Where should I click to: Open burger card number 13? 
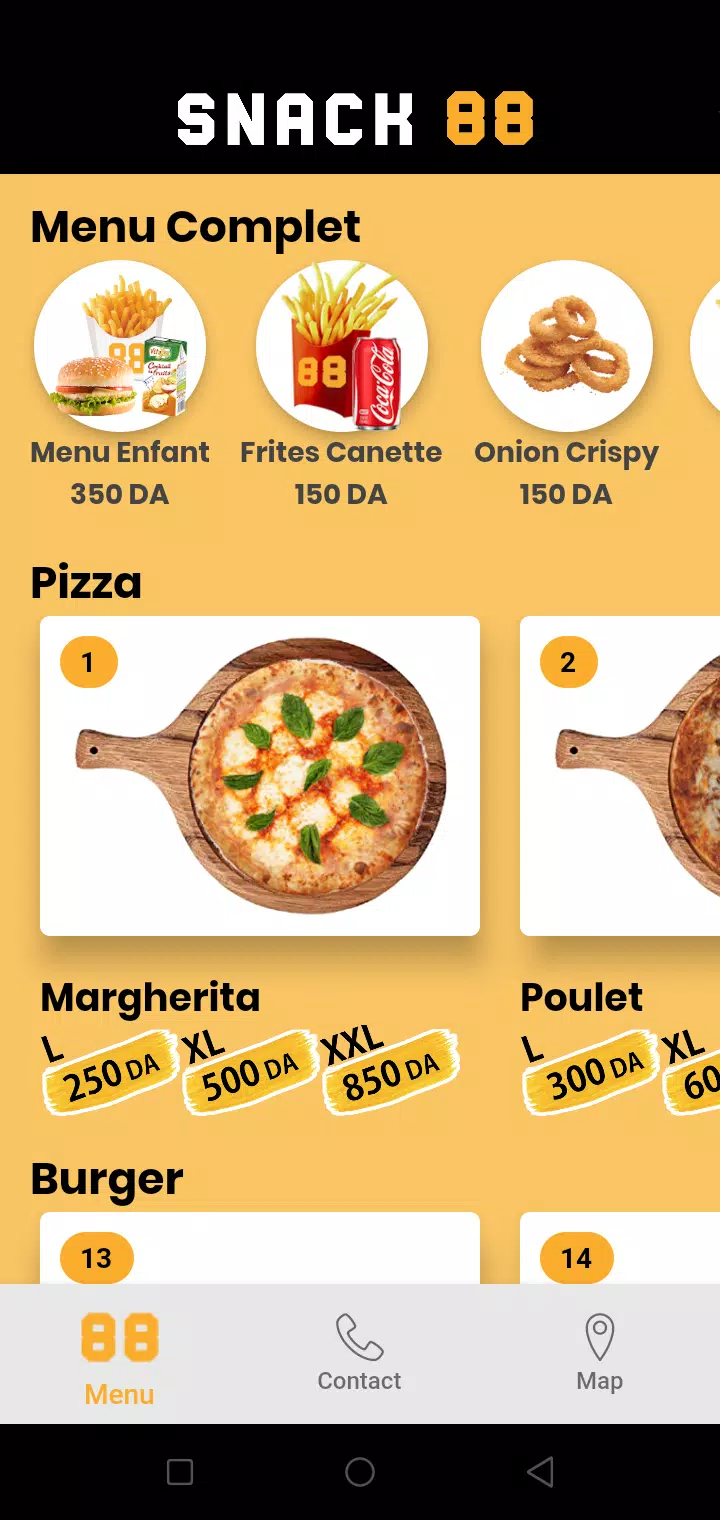click(260, 1248)
